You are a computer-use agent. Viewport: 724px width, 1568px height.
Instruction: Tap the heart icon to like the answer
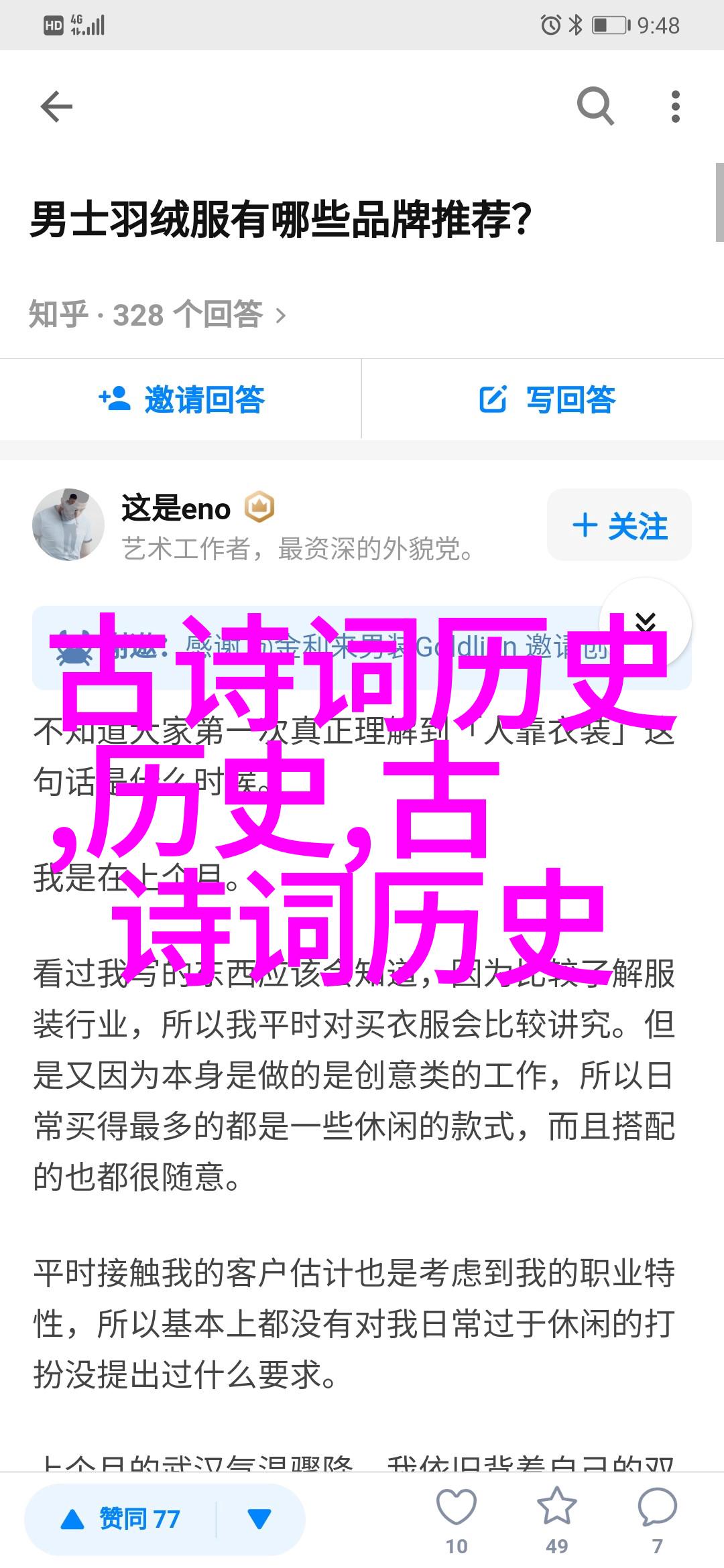[457, 1506]
